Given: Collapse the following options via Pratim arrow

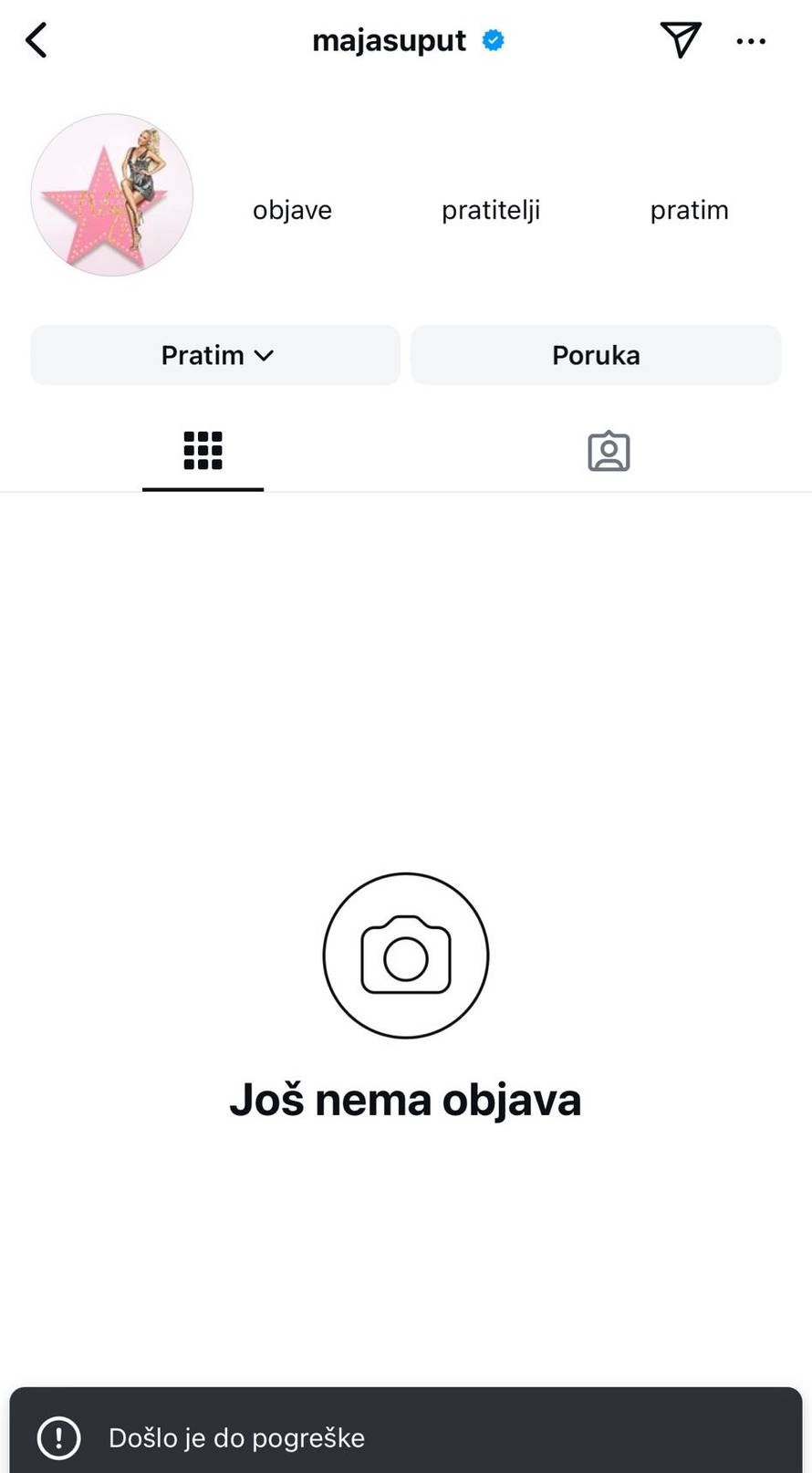Looking at the screenshot, I should [x=265, y=356].
